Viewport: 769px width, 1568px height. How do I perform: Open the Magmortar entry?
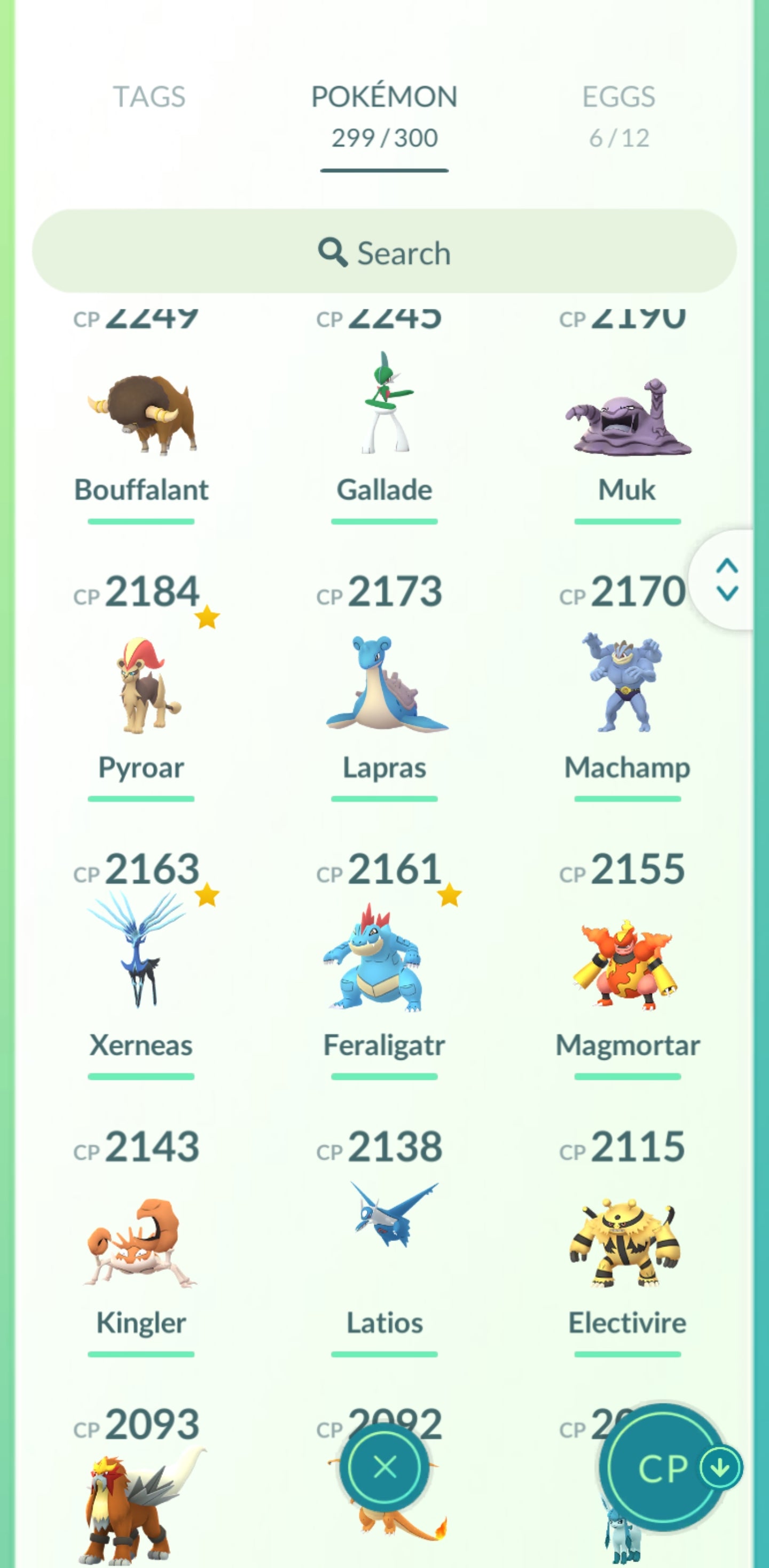point(626,965)
